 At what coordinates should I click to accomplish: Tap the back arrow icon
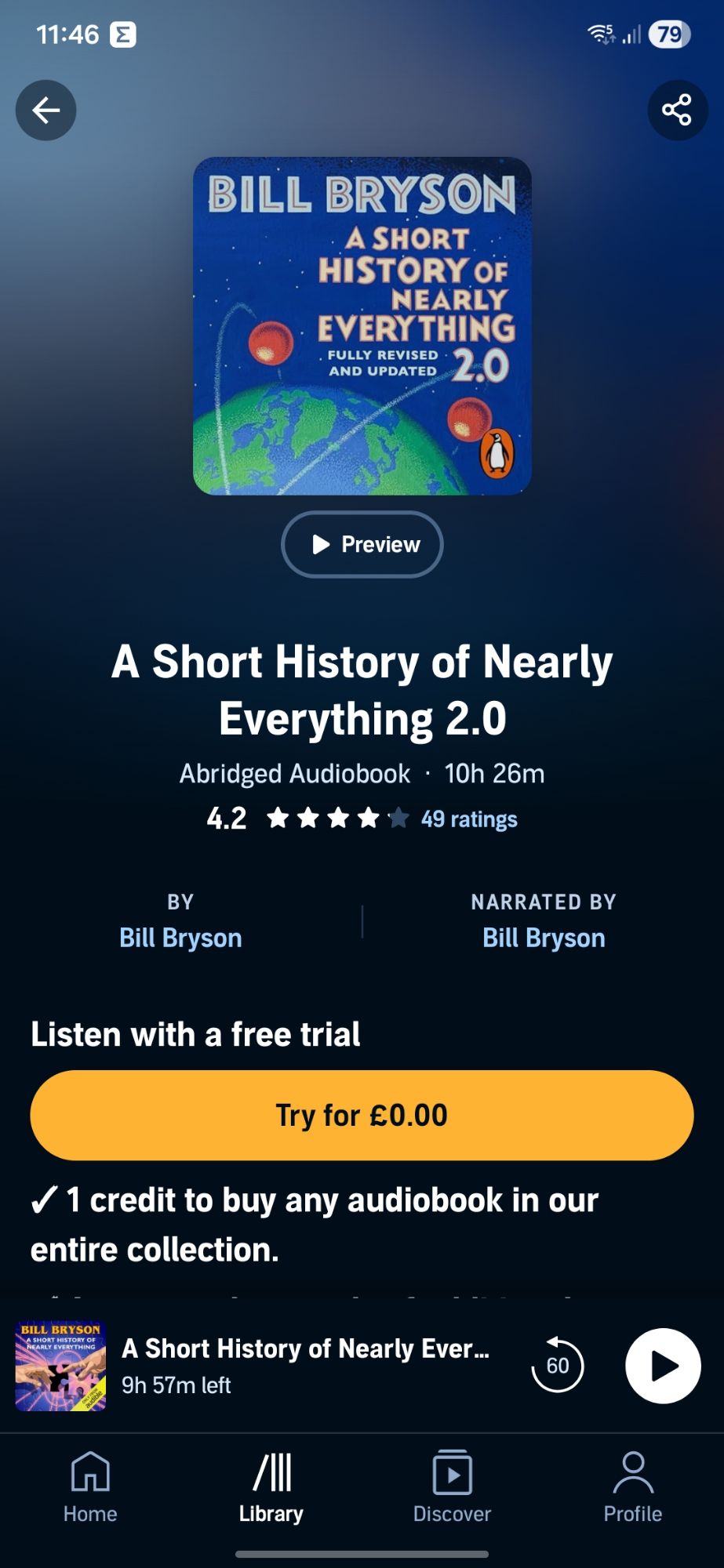45,110
